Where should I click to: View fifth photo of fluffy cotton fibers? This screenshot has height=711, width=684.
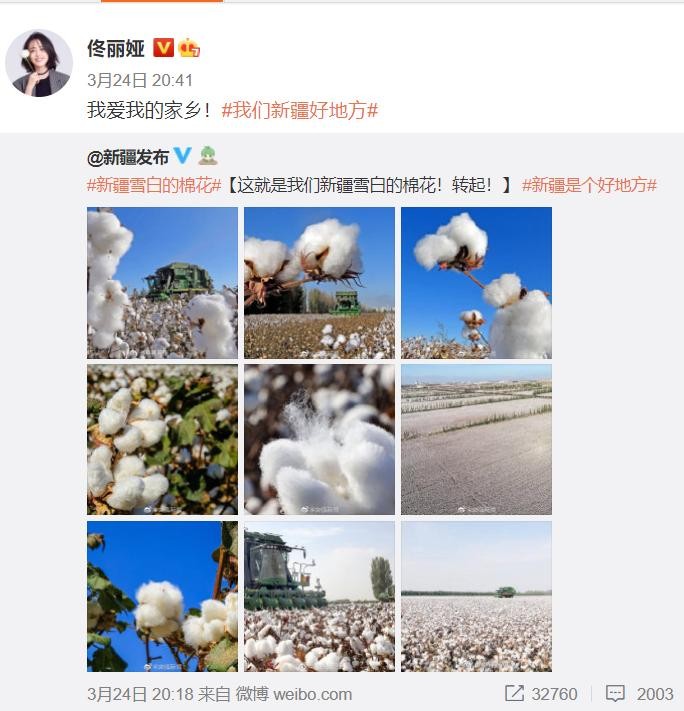click(319, 439)
